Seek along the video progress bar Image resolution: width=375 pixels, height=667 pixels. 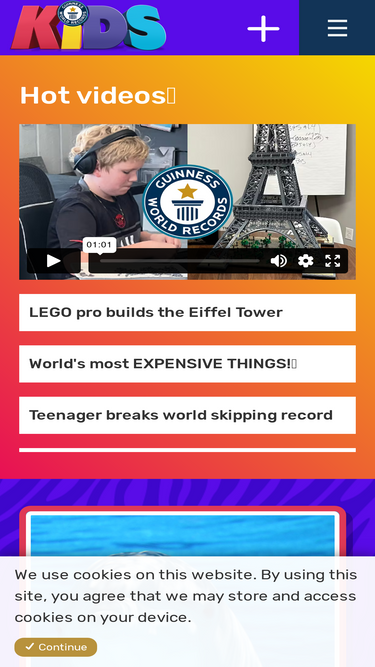pyautogui.click(x=179, y=261)
